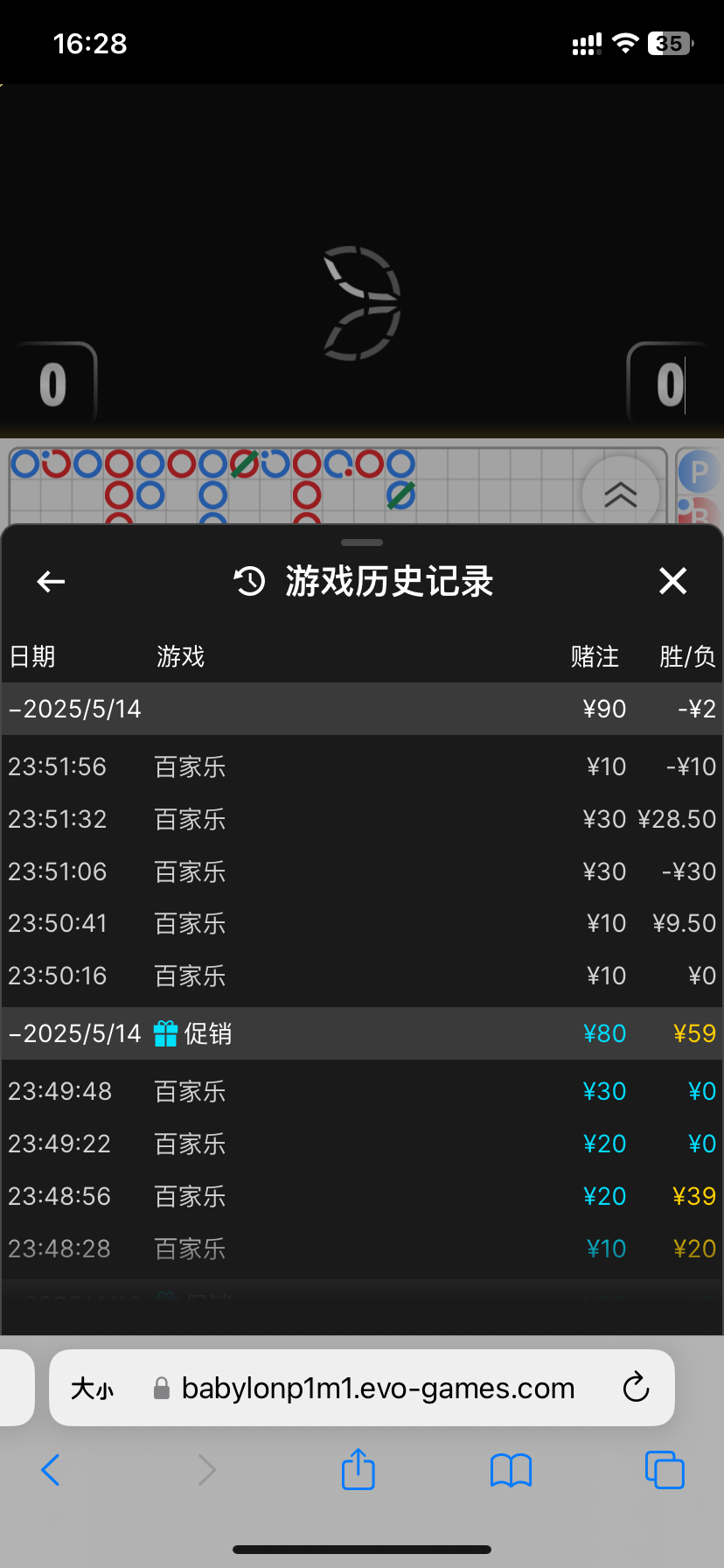Close the 游戏历史记录 panel
Screen dimensions: 724x1568
point(672,581)
